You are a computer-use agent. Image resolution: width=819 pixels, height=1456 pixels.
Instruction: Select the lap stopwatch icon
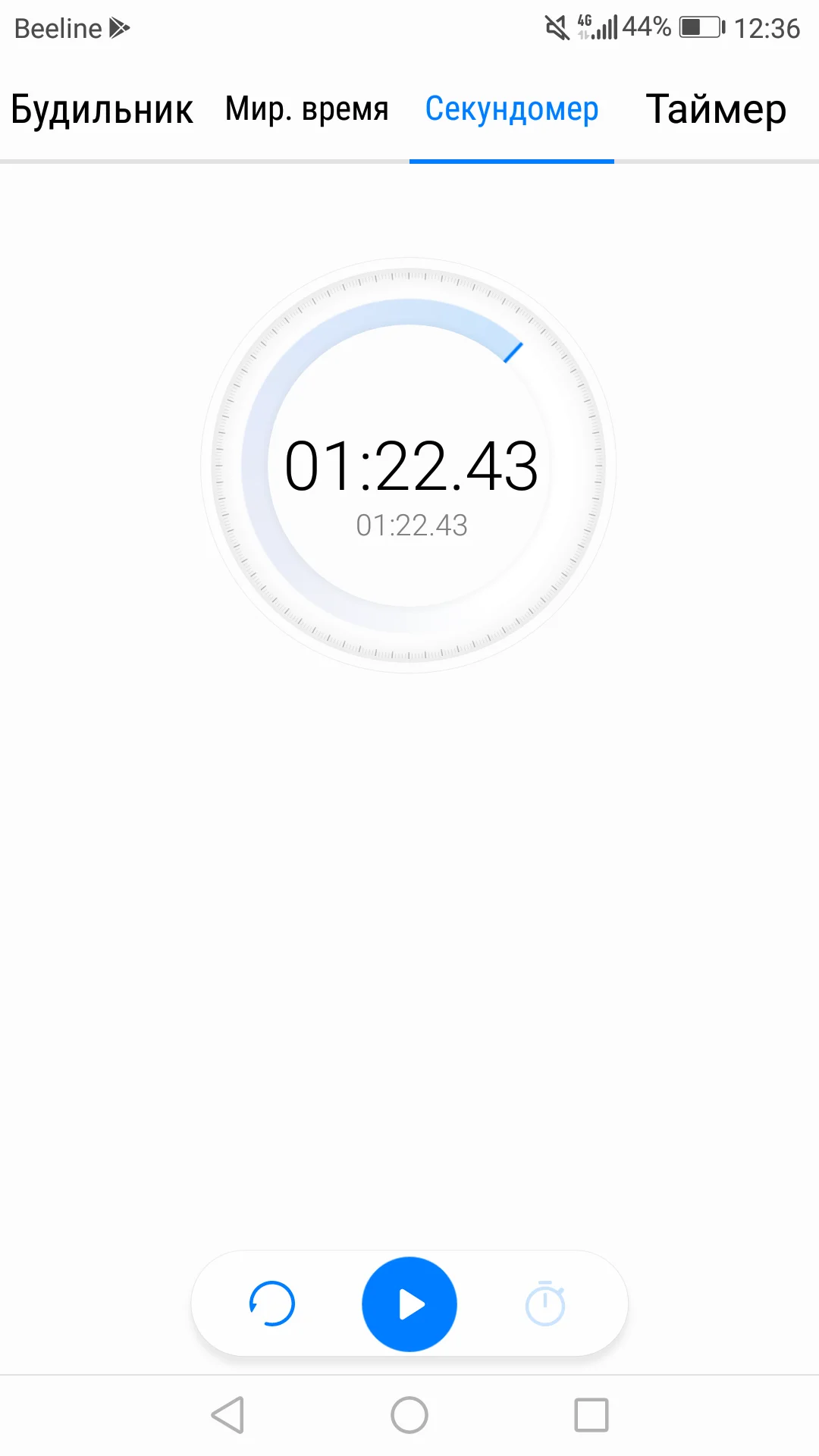coord(544,1304)
